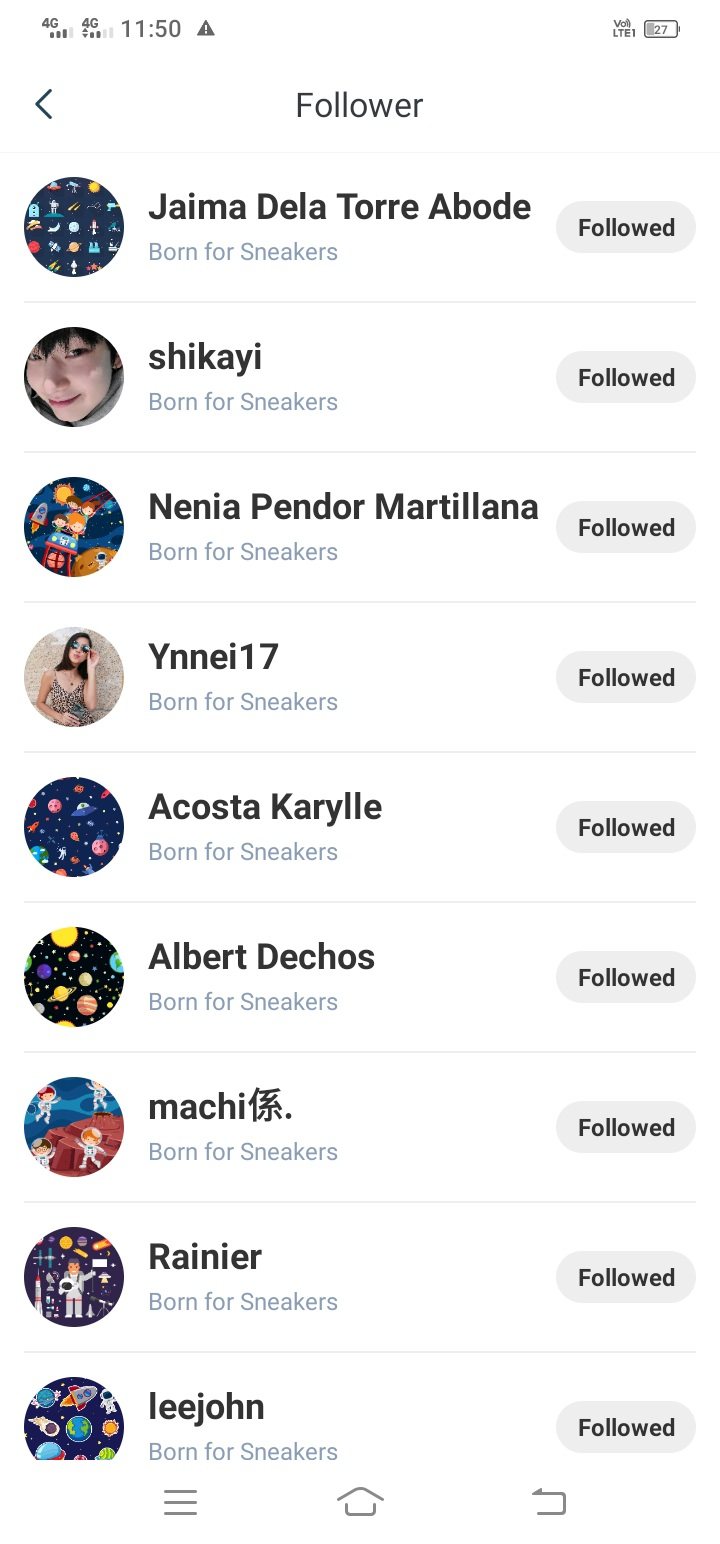720x1544 pixels.
Task: Tap Followed next to leejohn
Action: (x=626, y=1427)
